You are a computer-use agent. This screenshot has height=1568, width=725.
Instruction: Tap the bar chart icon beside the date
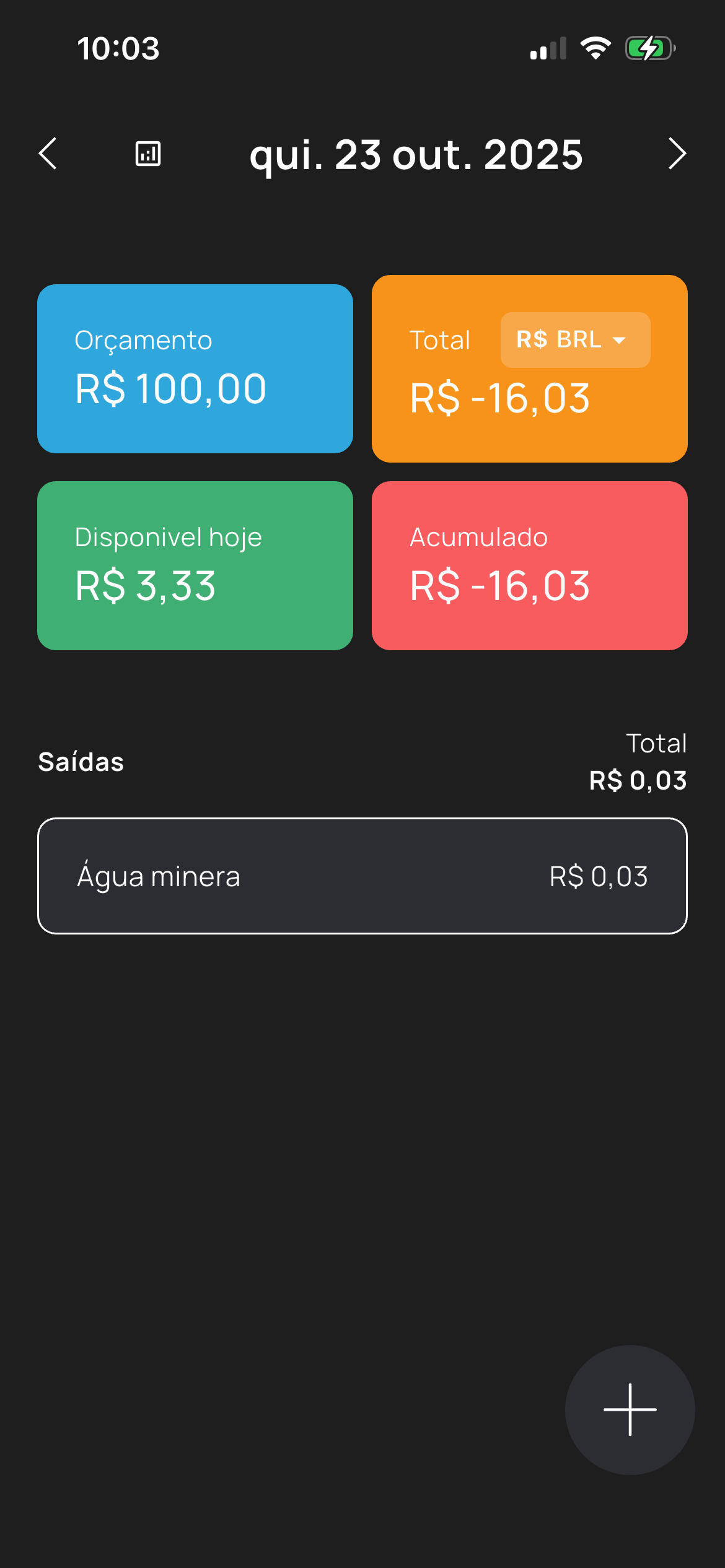tap(147, 154)
